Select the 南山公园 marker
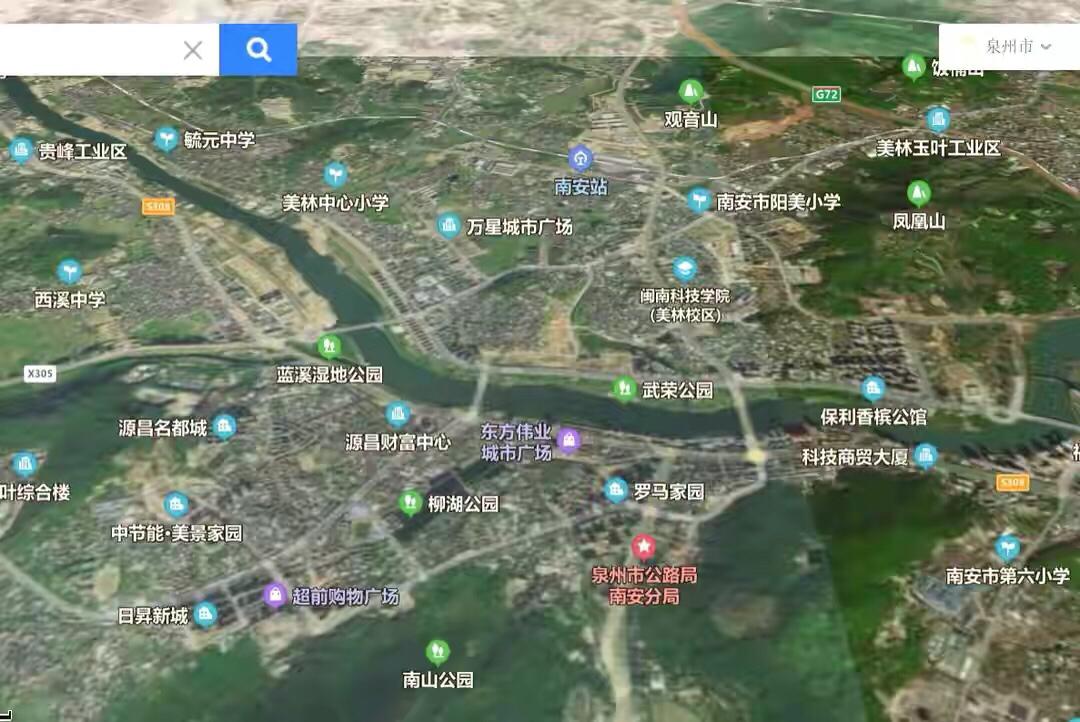Viewport: 1080px width, 722px height. coord(437,652)
